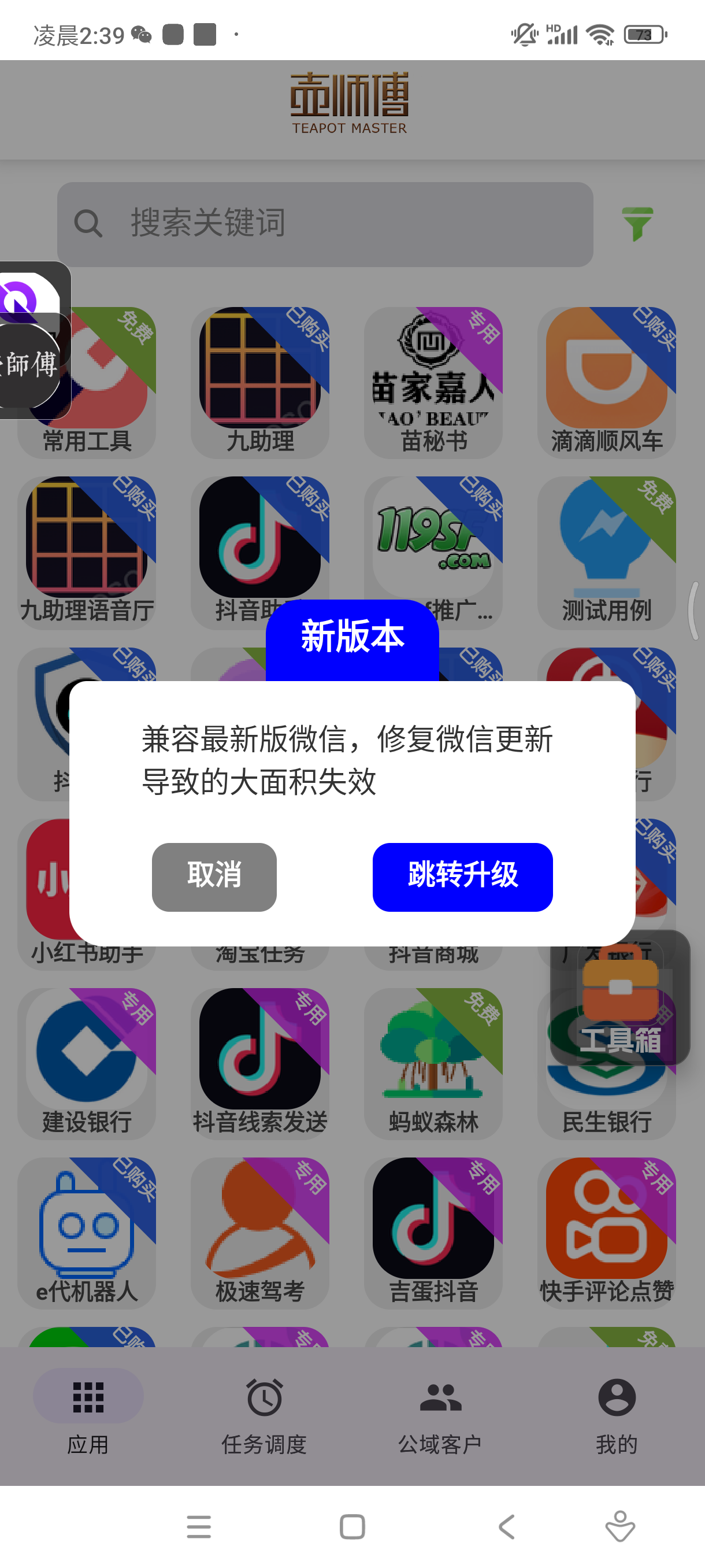
Task: Open the 快手评论点赞 app tile
Action: pyautogui.click(x=606, y=1232)
